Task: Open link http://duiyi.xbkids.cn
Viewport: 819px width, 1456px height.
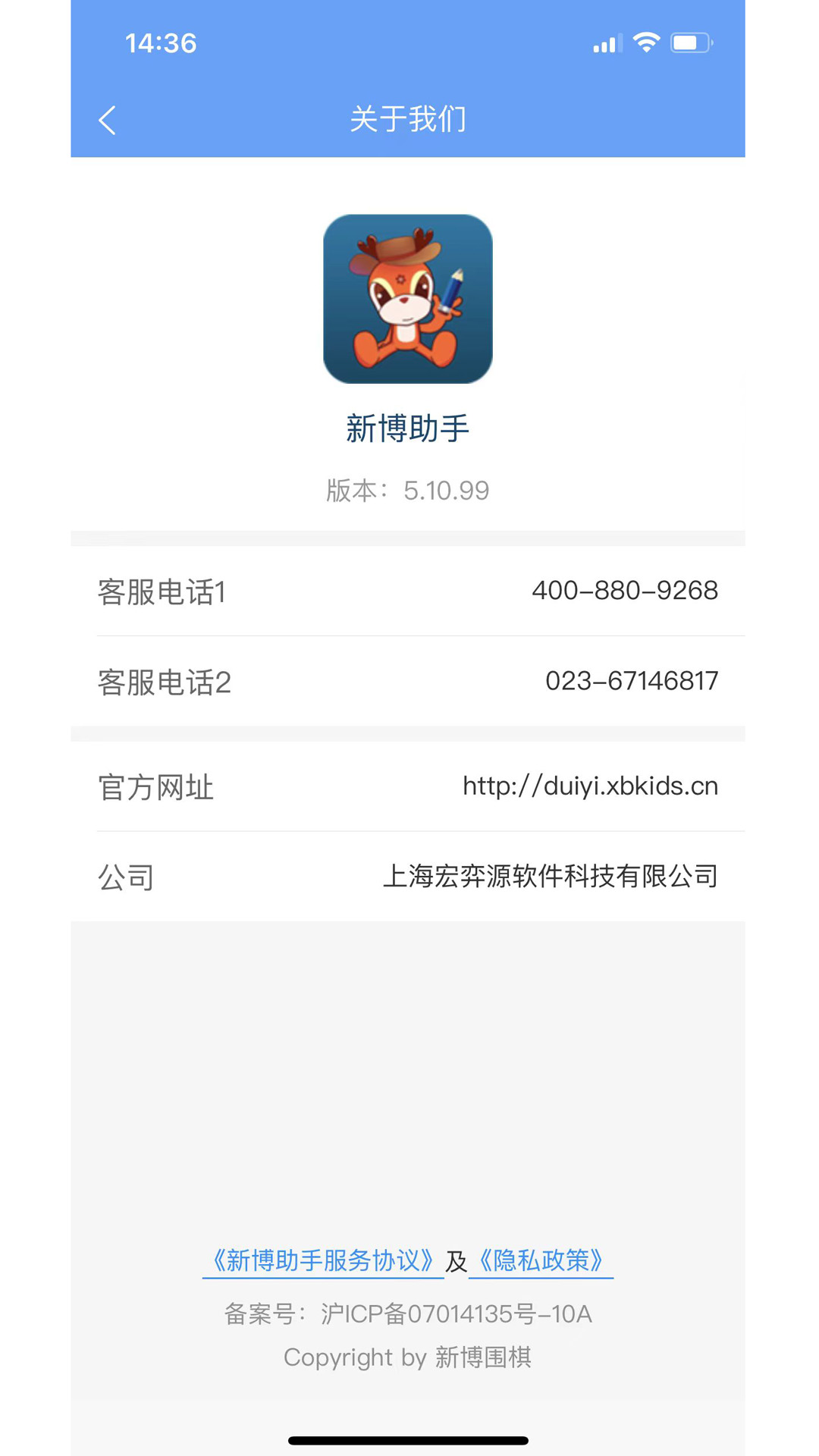Action: point(591,786)
